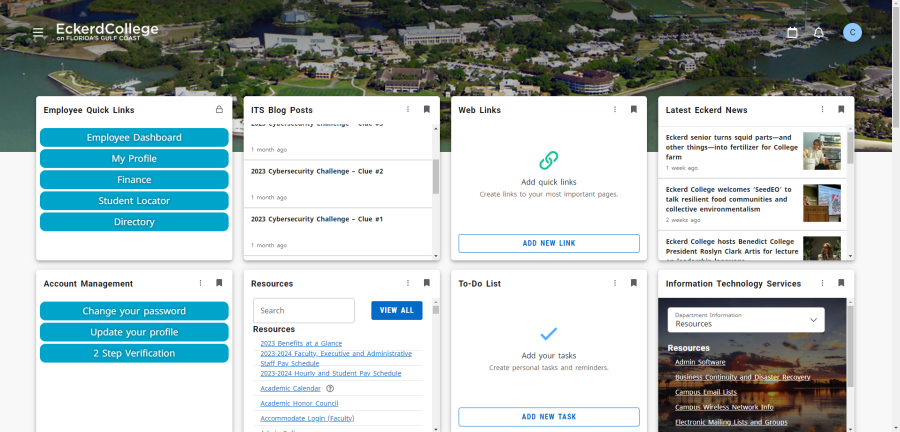Open the Finance quick link
Screen dimensions: 900x432
(134, 180)
